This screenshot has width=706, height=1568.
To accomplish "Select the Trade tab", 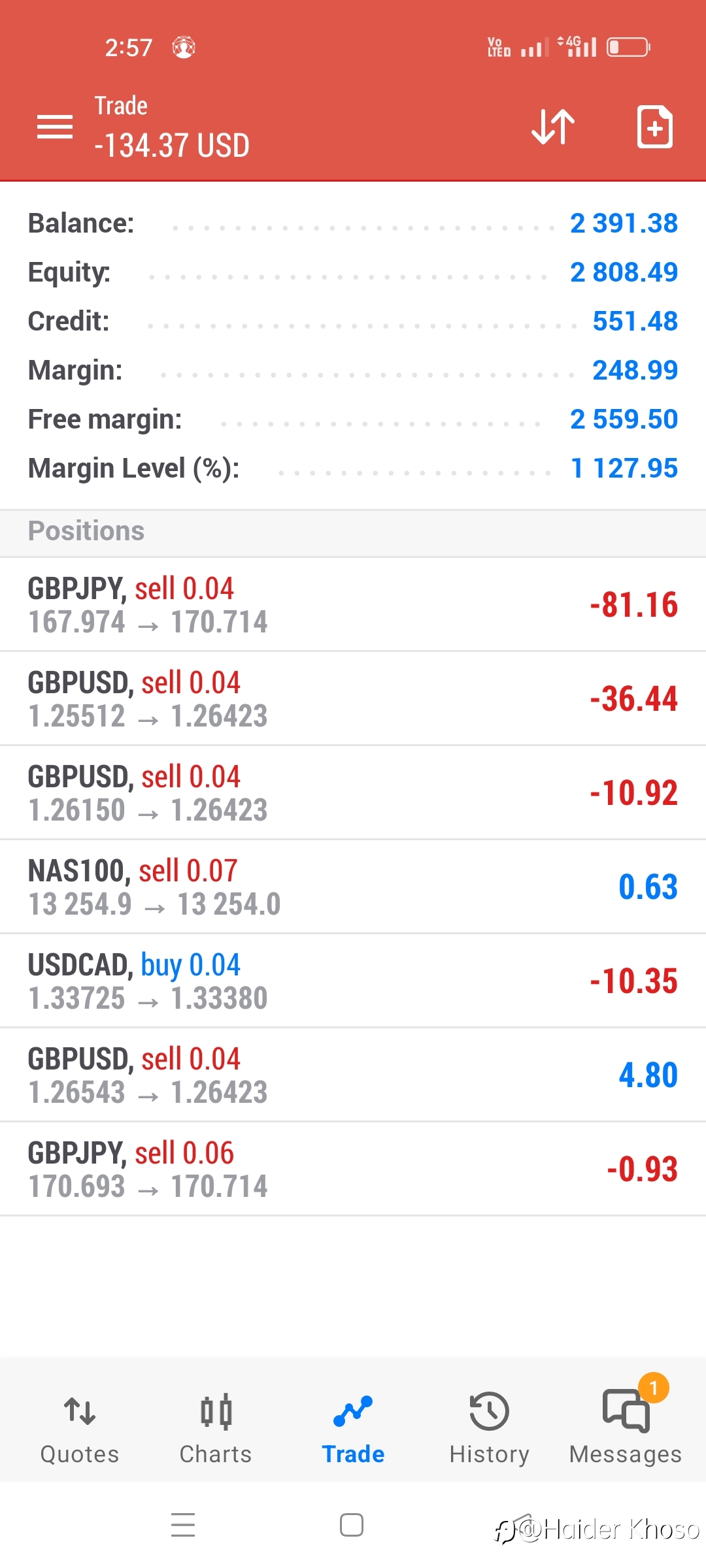I will (353, 1429).
